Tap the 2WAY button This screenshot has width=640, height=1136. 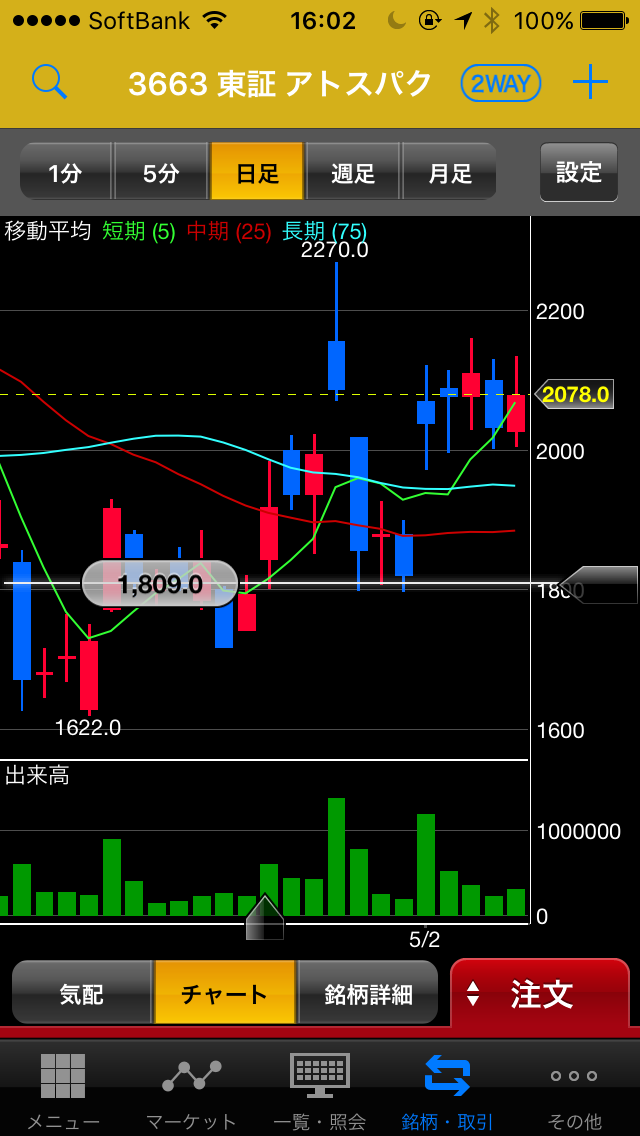click(x=501, y=84)
